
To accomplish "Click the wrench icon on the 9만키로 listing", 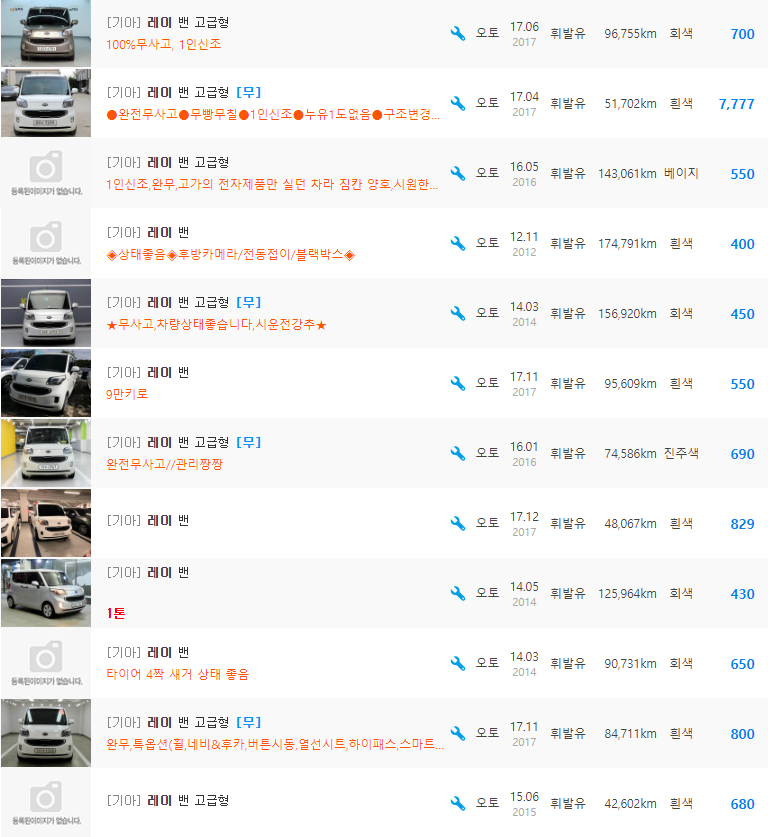I will coord(457,383).
